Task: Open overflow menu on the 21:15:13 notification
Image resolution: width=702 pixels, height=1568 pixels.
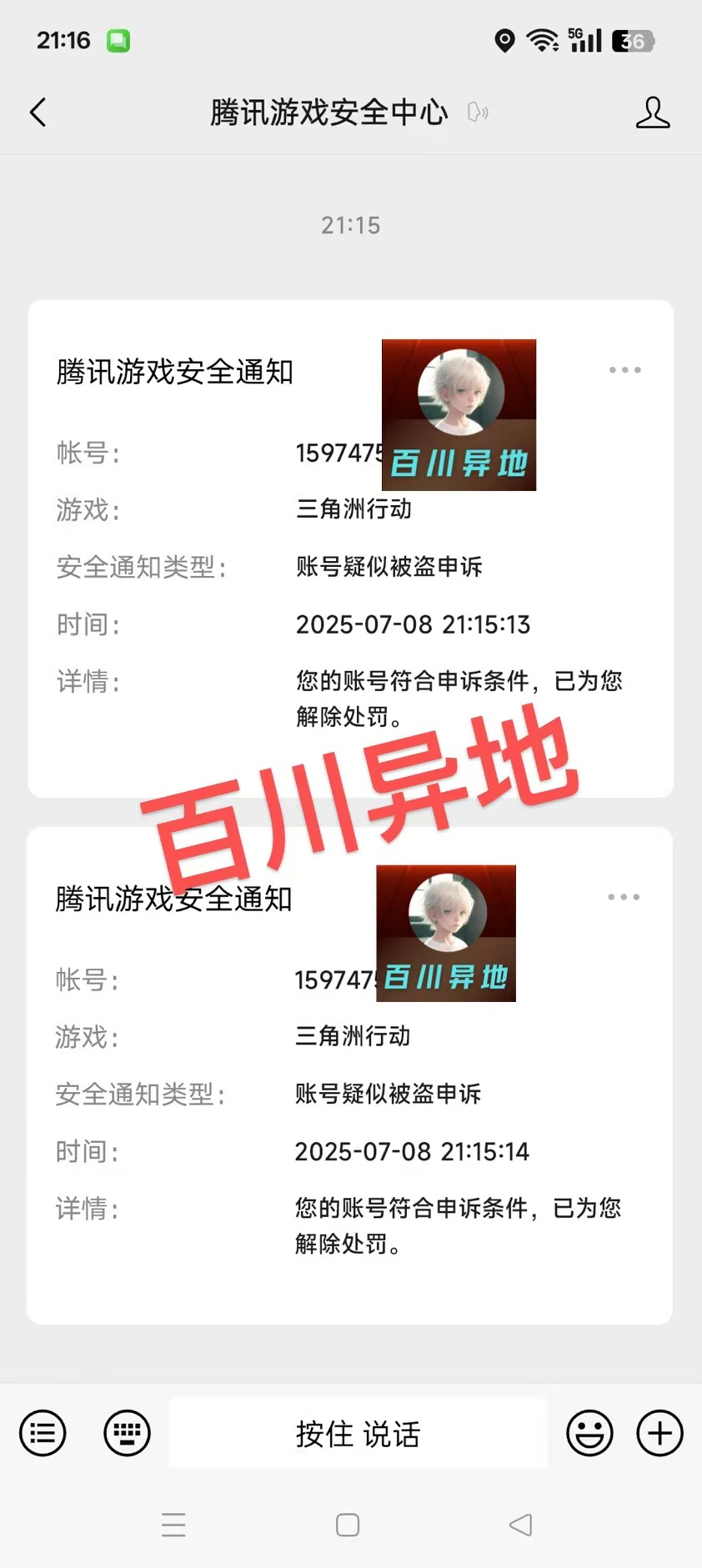Action: pyautogui.click(x=624, y=369)
